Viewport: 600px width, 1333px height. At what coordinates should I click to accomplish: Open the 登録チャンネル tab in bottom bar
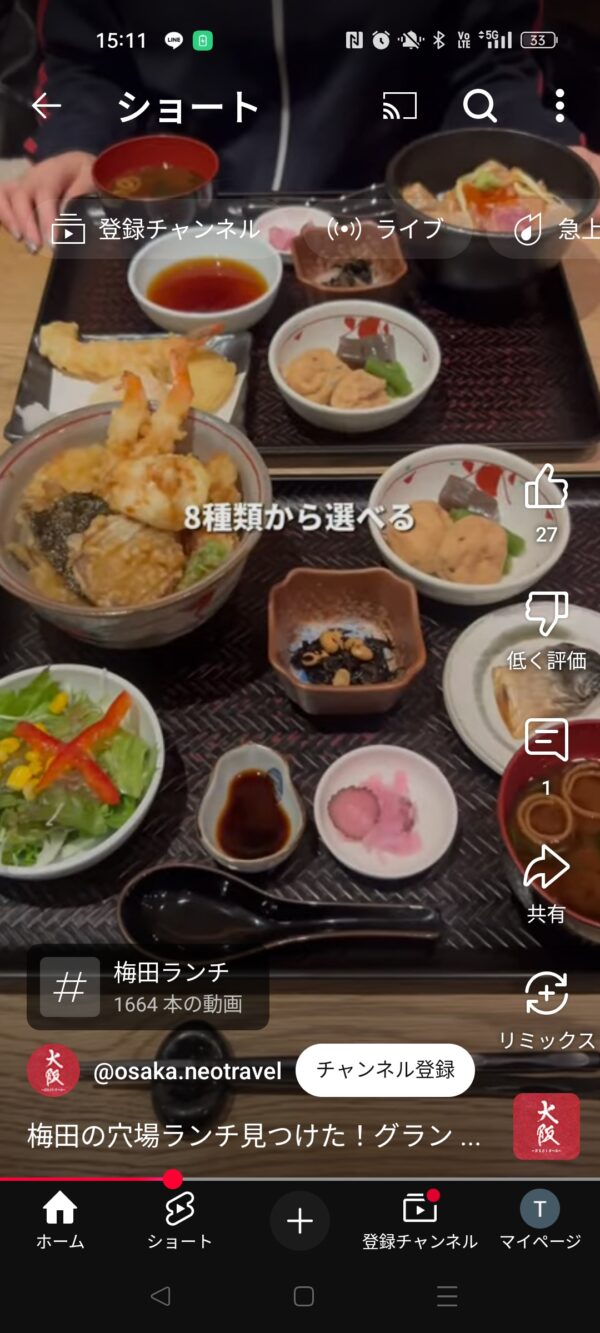pyautogui.click(x=420, y=1222)
